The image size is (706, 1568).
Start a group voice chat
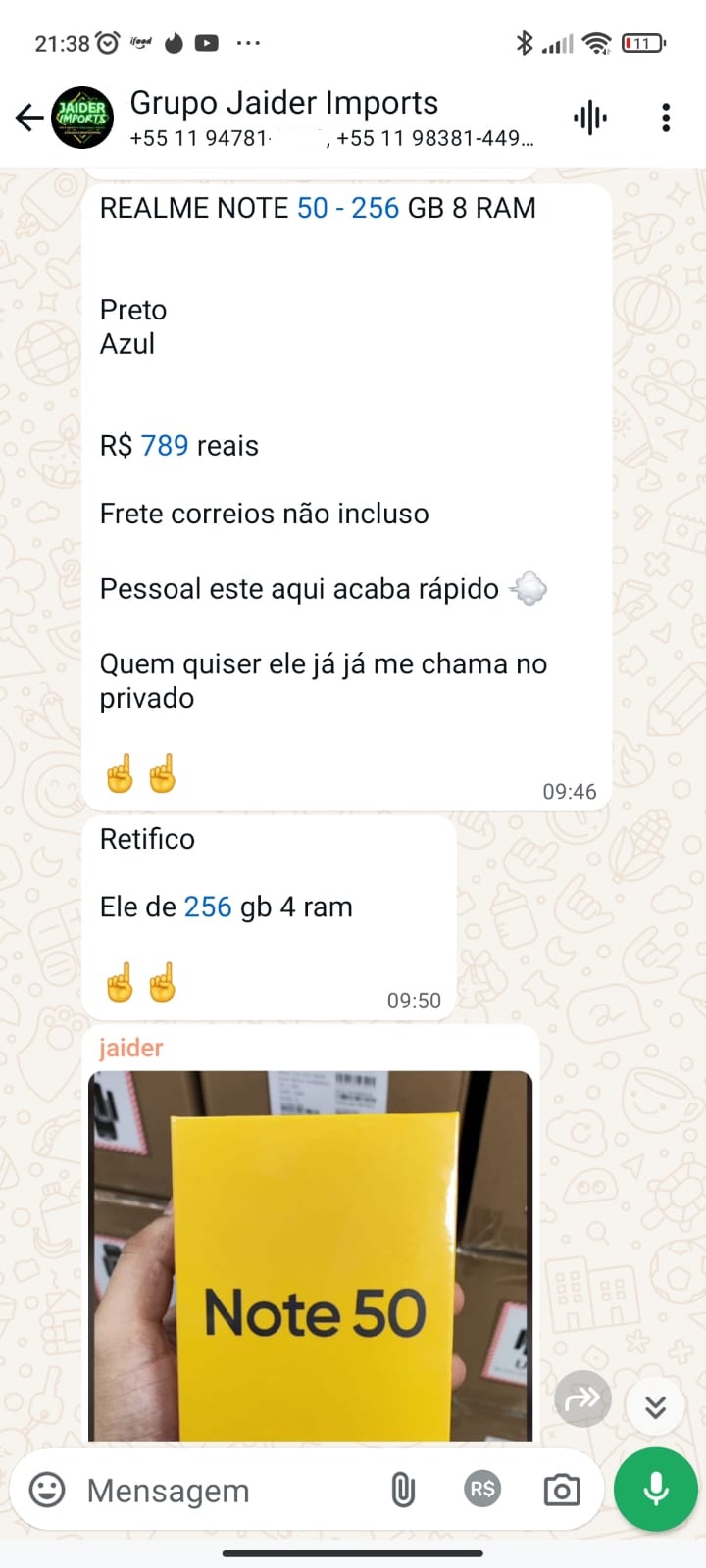(589, 119)
